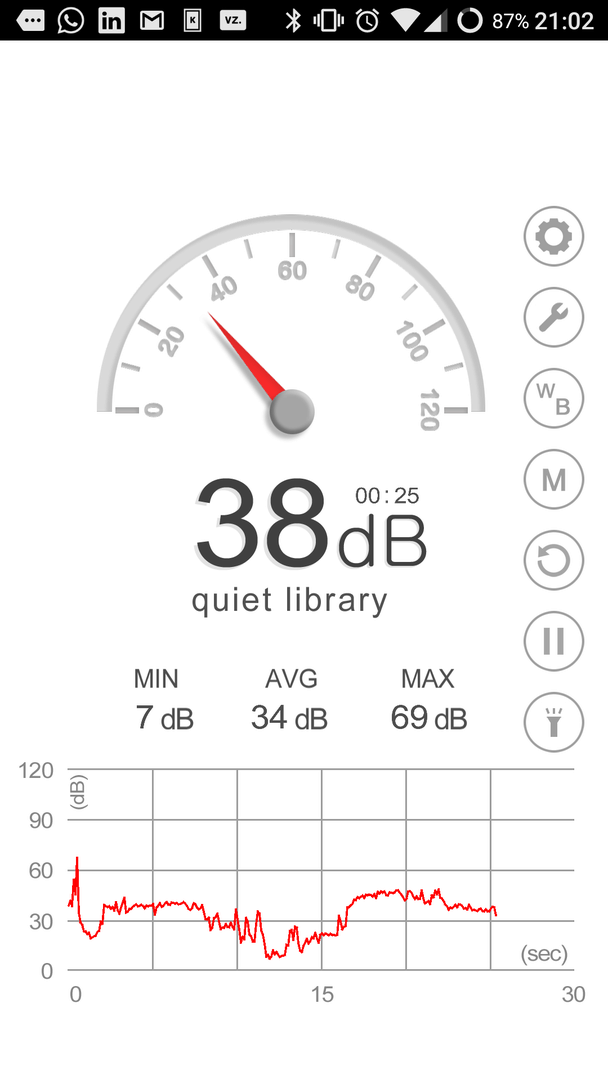Open the settings gear icon

pos(554,236)
